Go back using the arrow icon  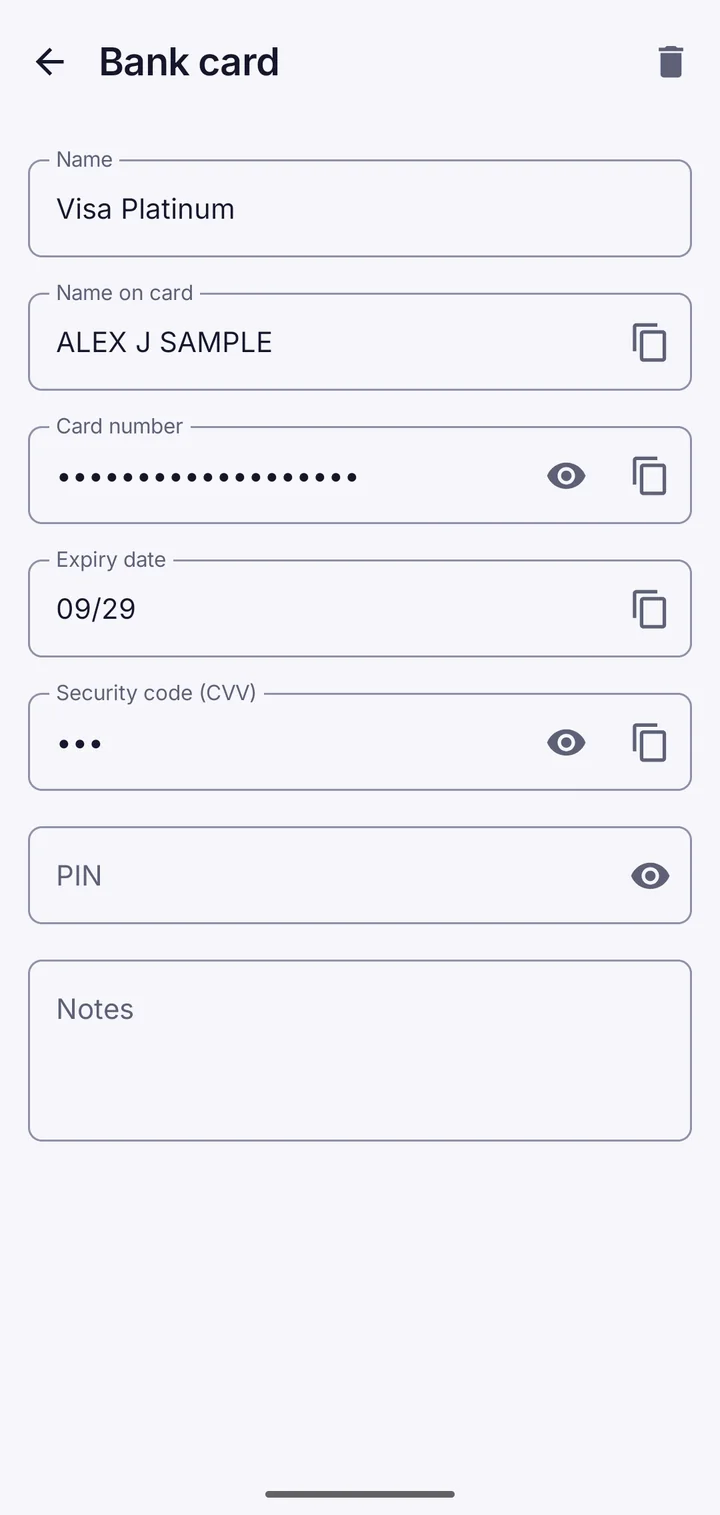click(x=50, y=62)
